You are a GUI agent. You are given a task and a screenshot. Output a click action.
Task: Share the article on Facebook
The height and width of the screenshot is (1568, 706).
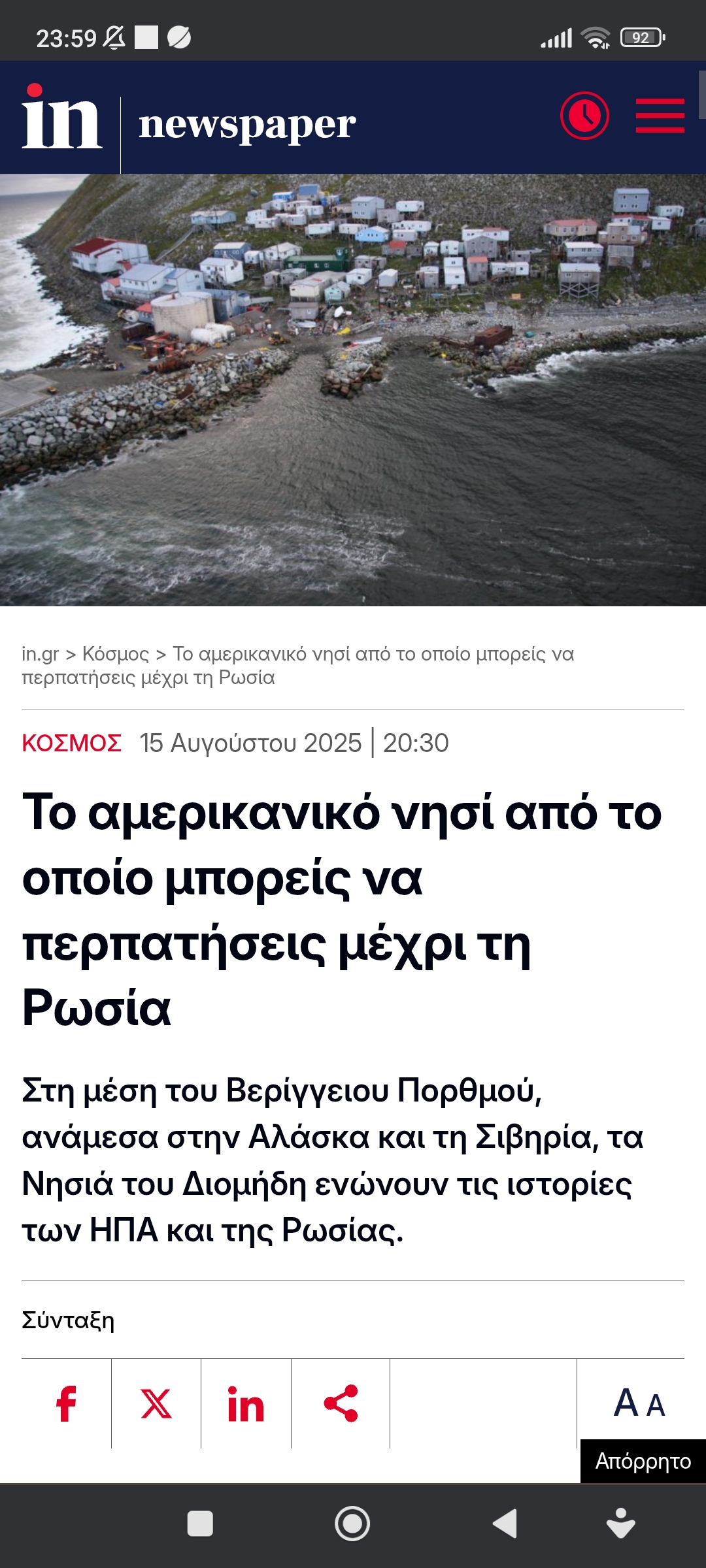(66, 1403)
